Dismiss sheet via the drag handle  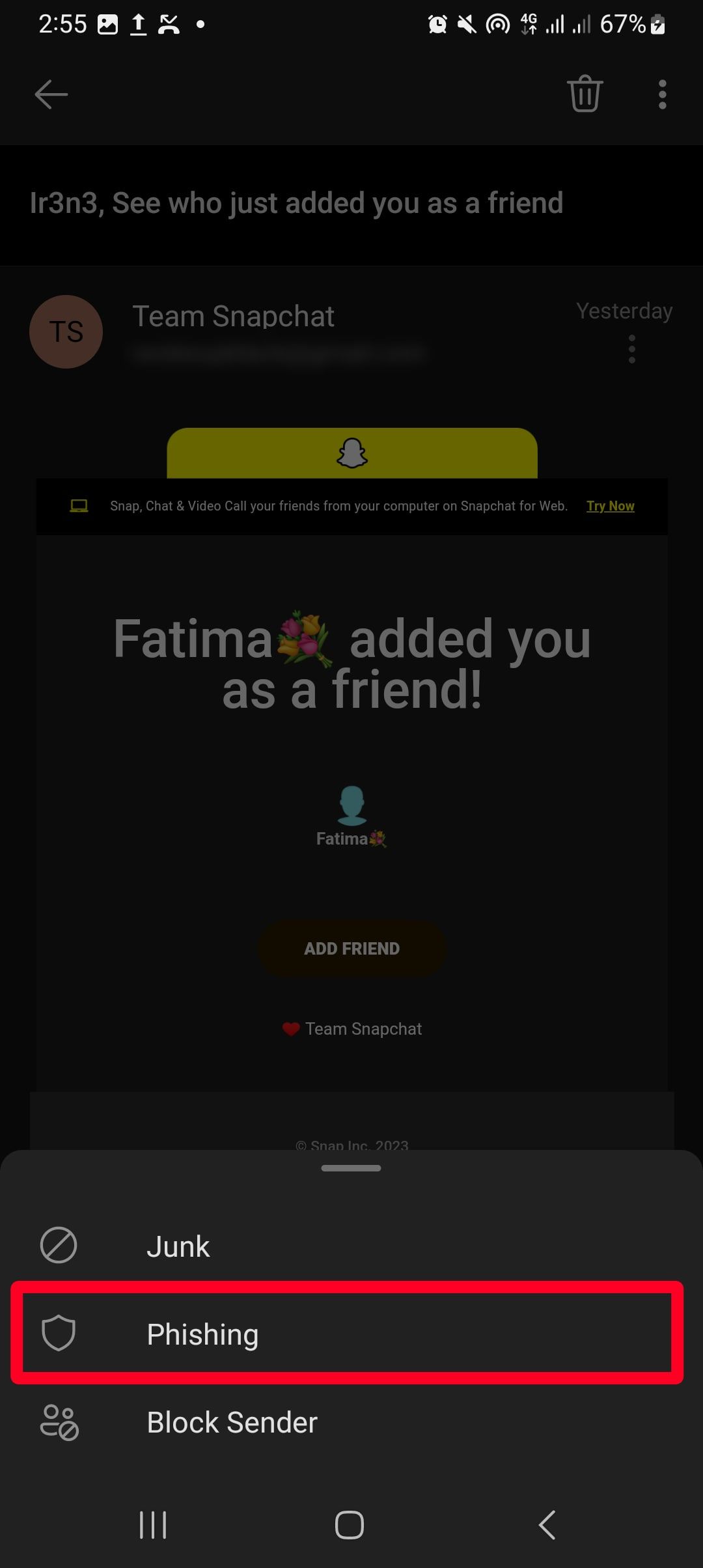point(351,1168)
